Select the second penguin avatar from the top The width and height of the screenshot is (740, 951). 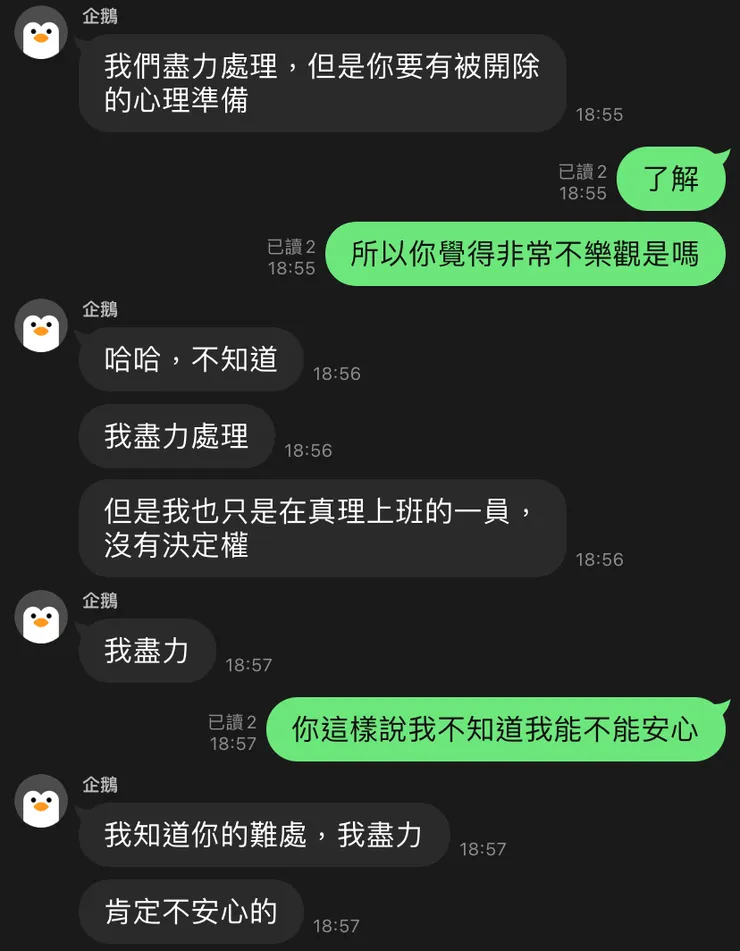(40, 327)
